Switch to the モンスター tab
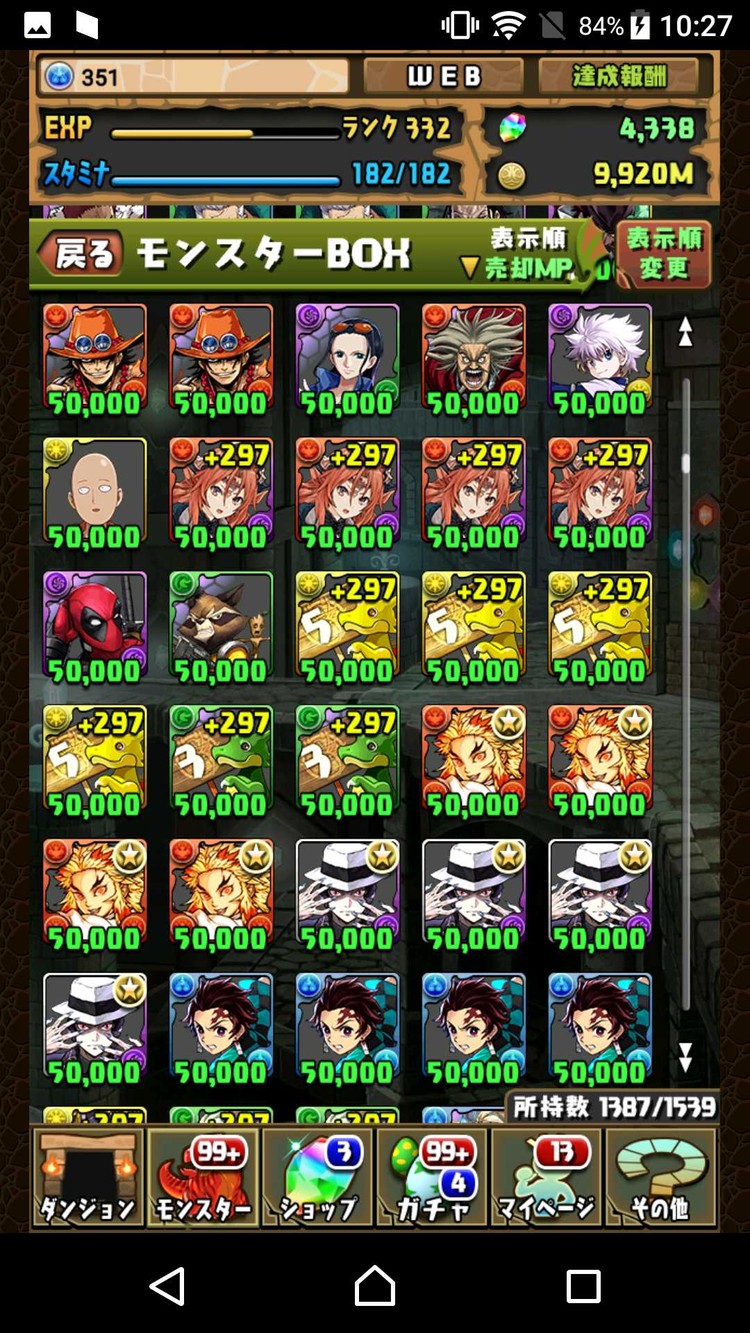 pyautogui.click(x=203, y=1178)
